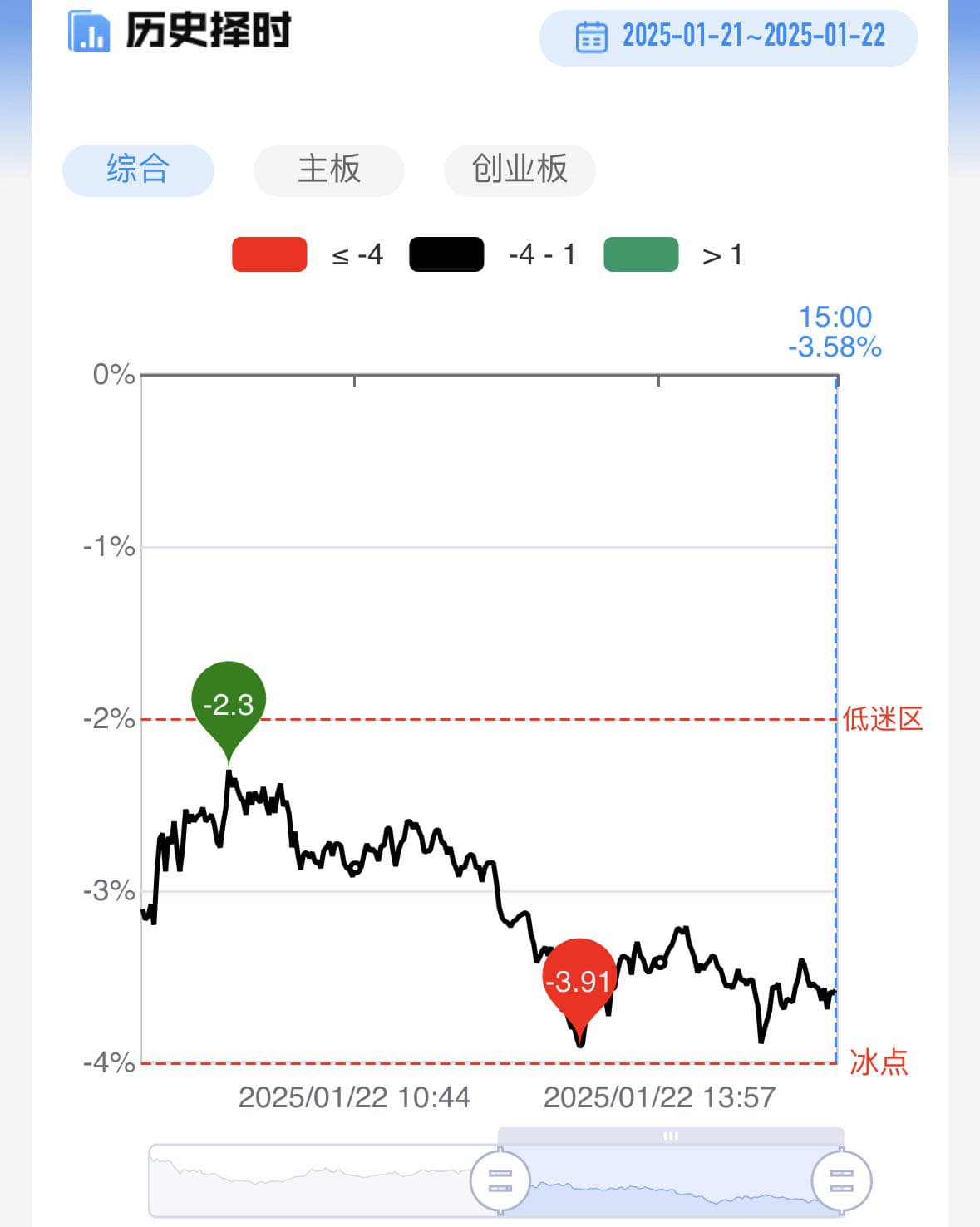Tap the green -2.3 peak marker
This screenshot has width=980, height=1227.
click(229, 703)
